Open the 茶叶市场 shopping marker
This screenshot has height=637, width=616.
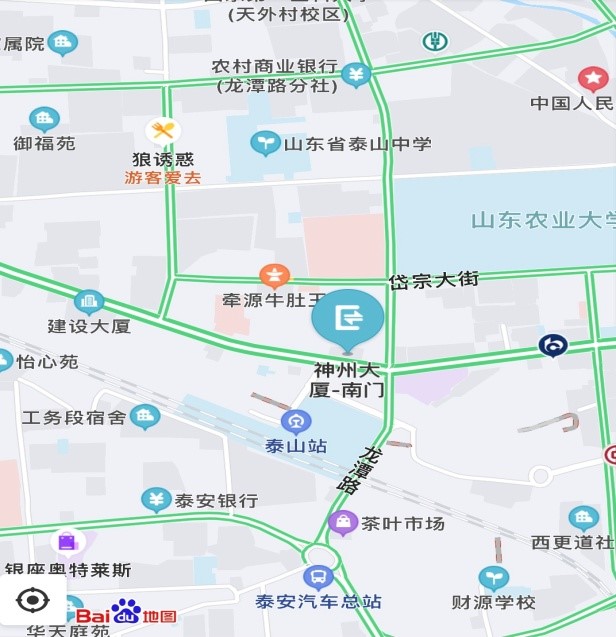343,522
